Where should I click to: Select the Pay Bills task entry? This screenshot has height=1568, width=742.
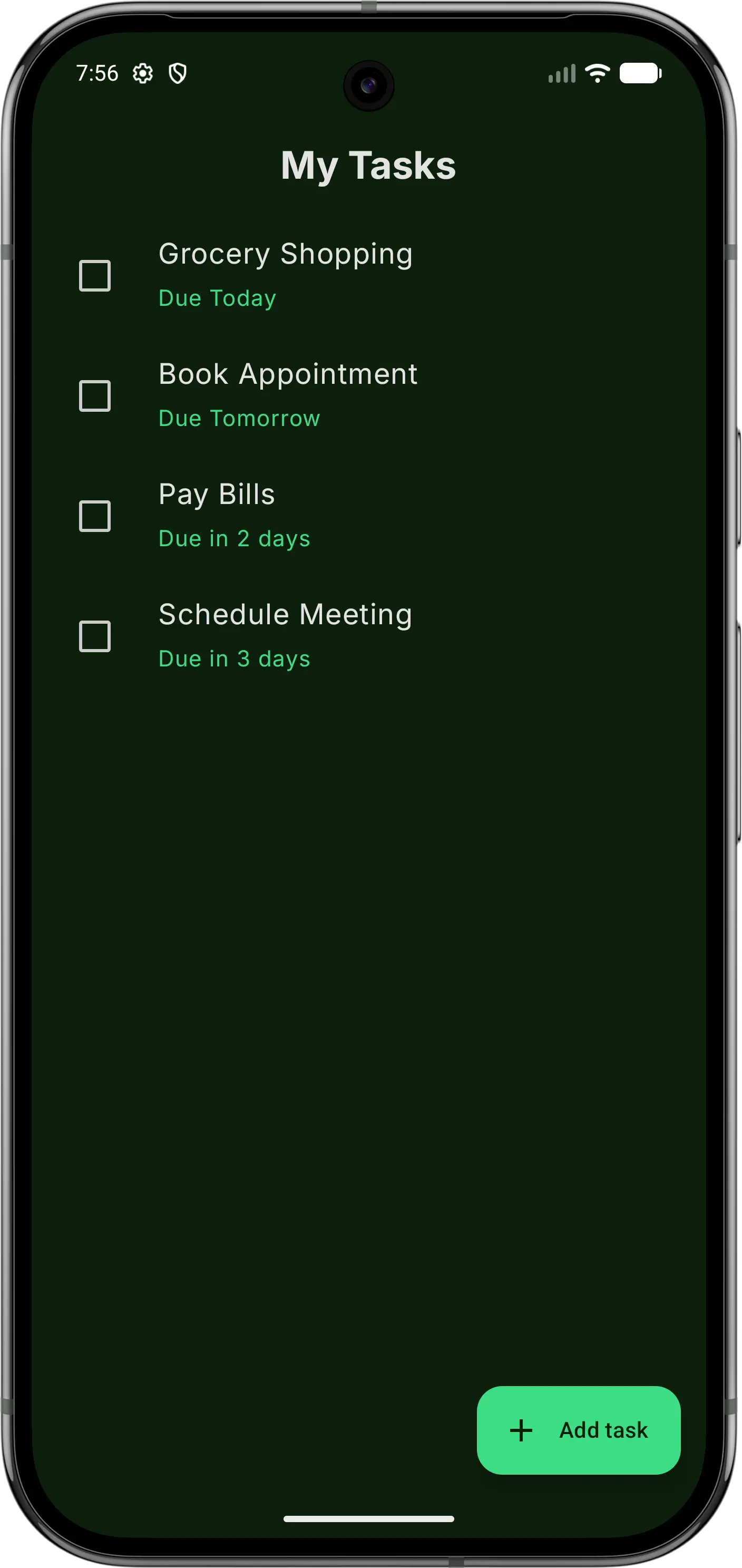[217, 494]
